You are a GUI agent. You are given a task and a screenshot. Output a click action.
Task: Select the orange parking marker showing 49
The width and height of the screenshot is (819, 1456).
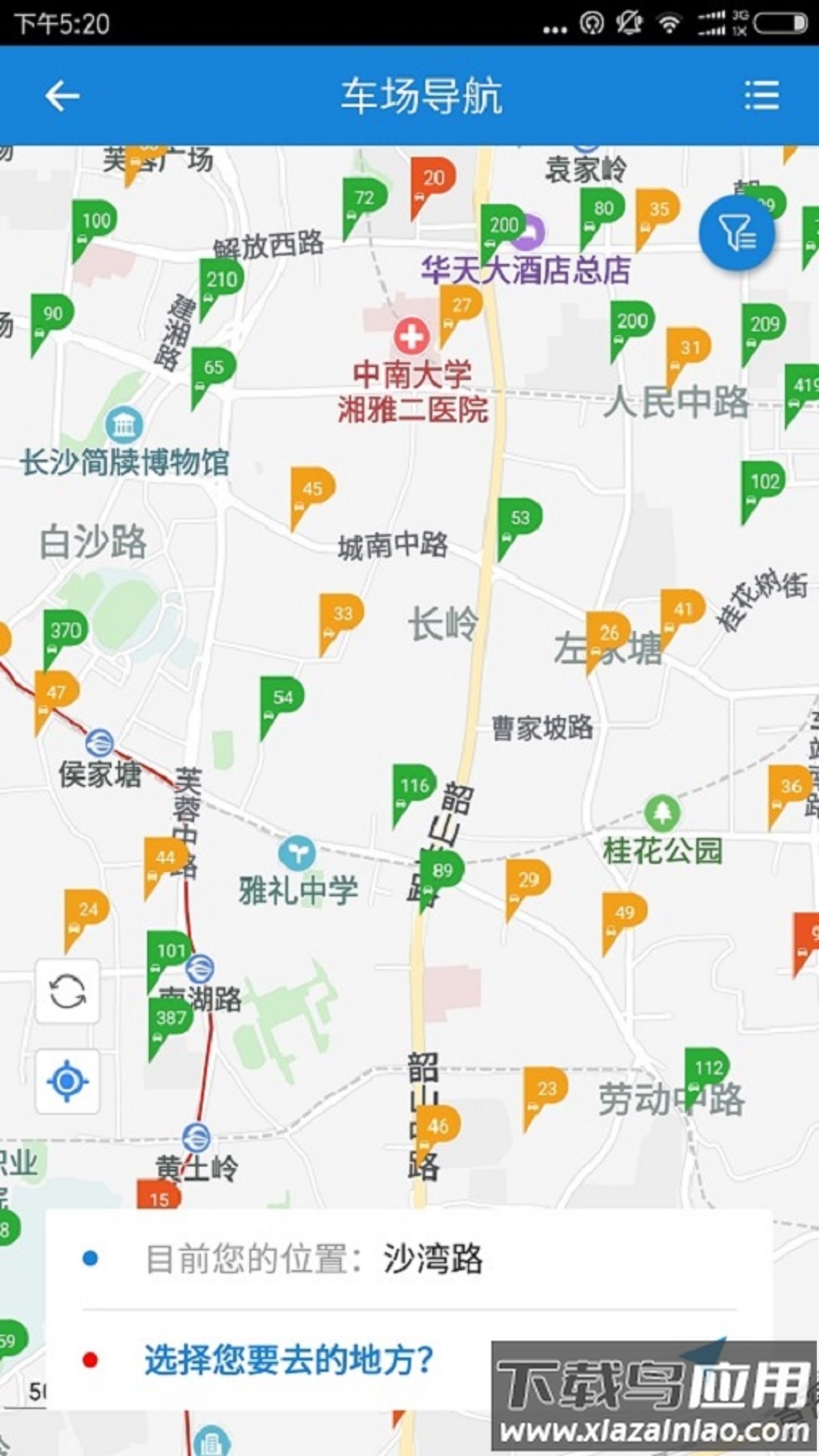pos(625,913)
